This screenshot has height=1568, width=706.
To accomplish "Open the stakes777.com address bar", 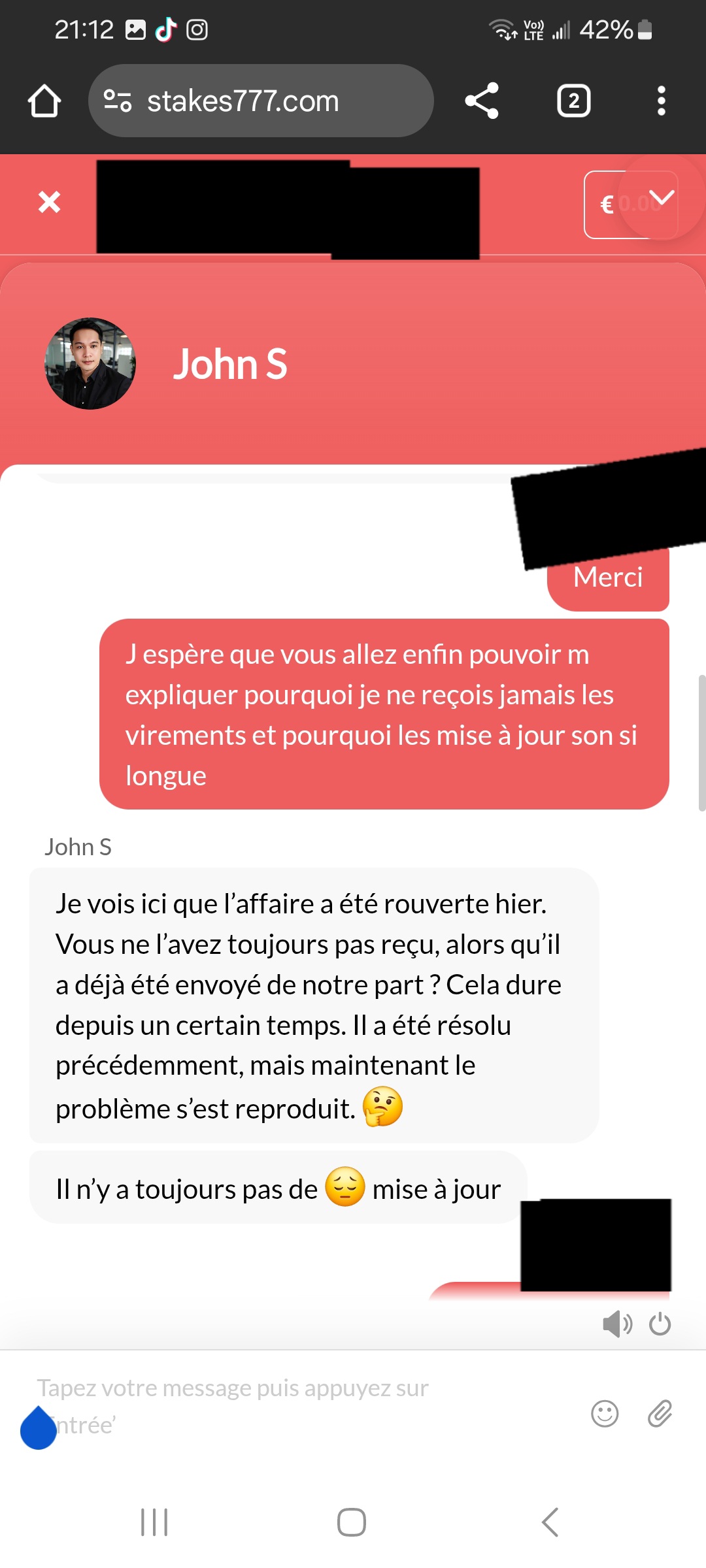I will click(261, 101).
